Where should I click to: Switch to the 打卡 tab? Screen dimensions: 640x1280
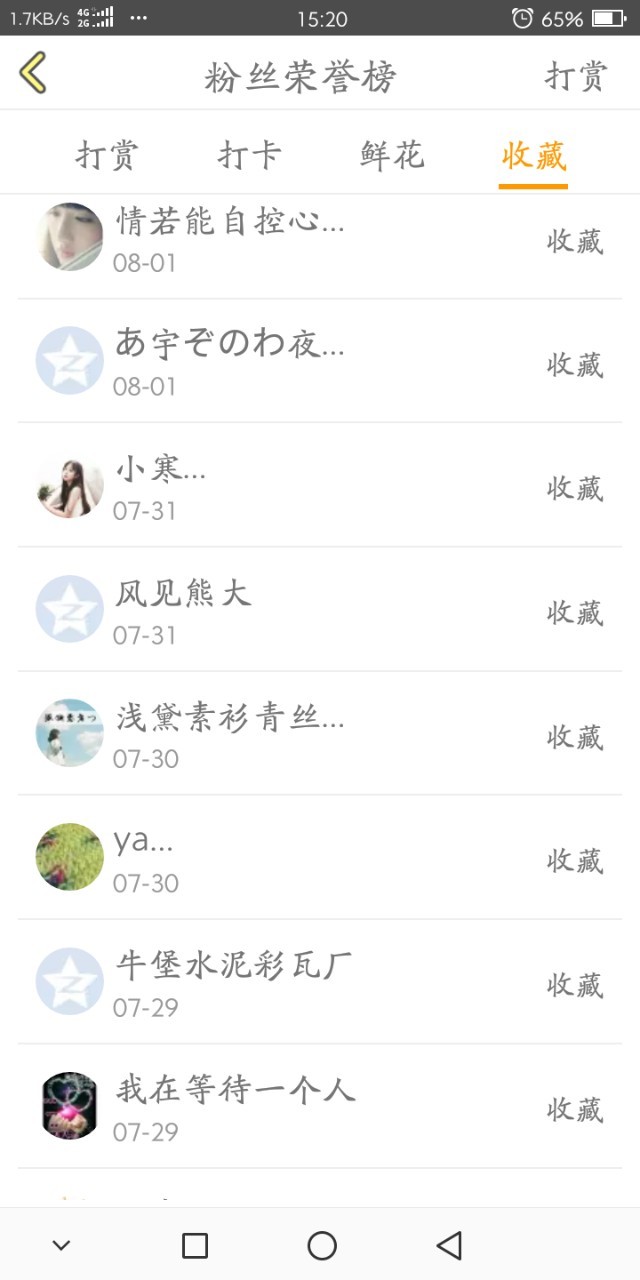point(249,156)
